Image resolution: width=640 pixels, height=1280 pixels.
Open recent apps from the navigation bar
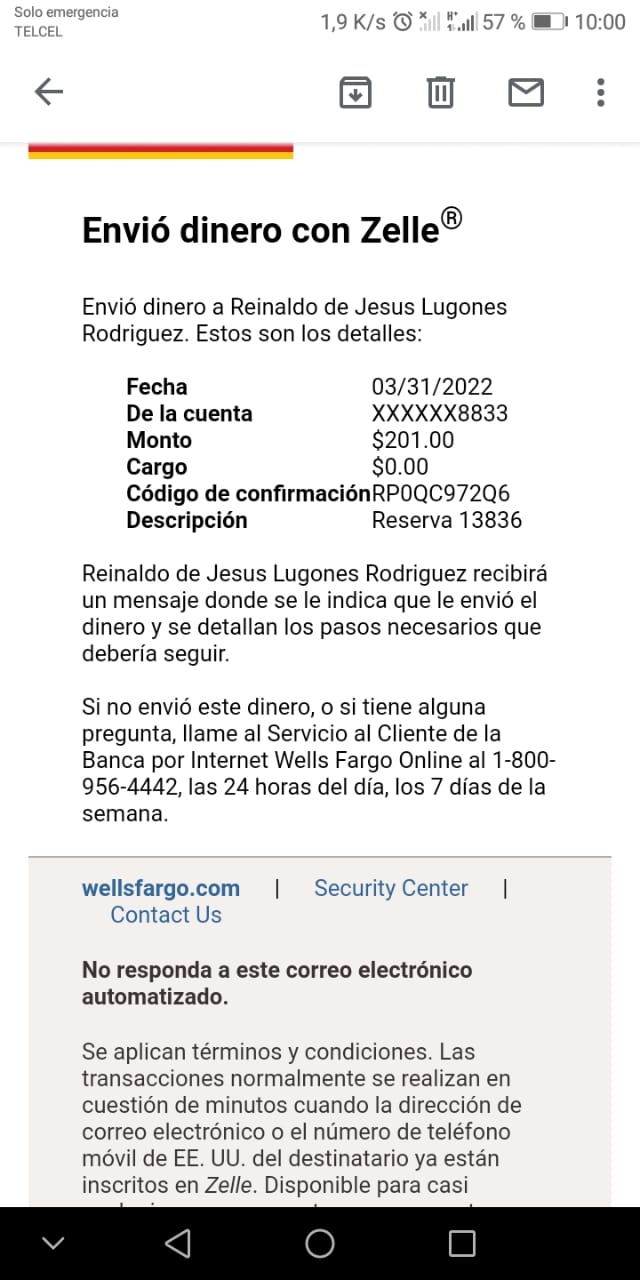(x=462, y=1243)
